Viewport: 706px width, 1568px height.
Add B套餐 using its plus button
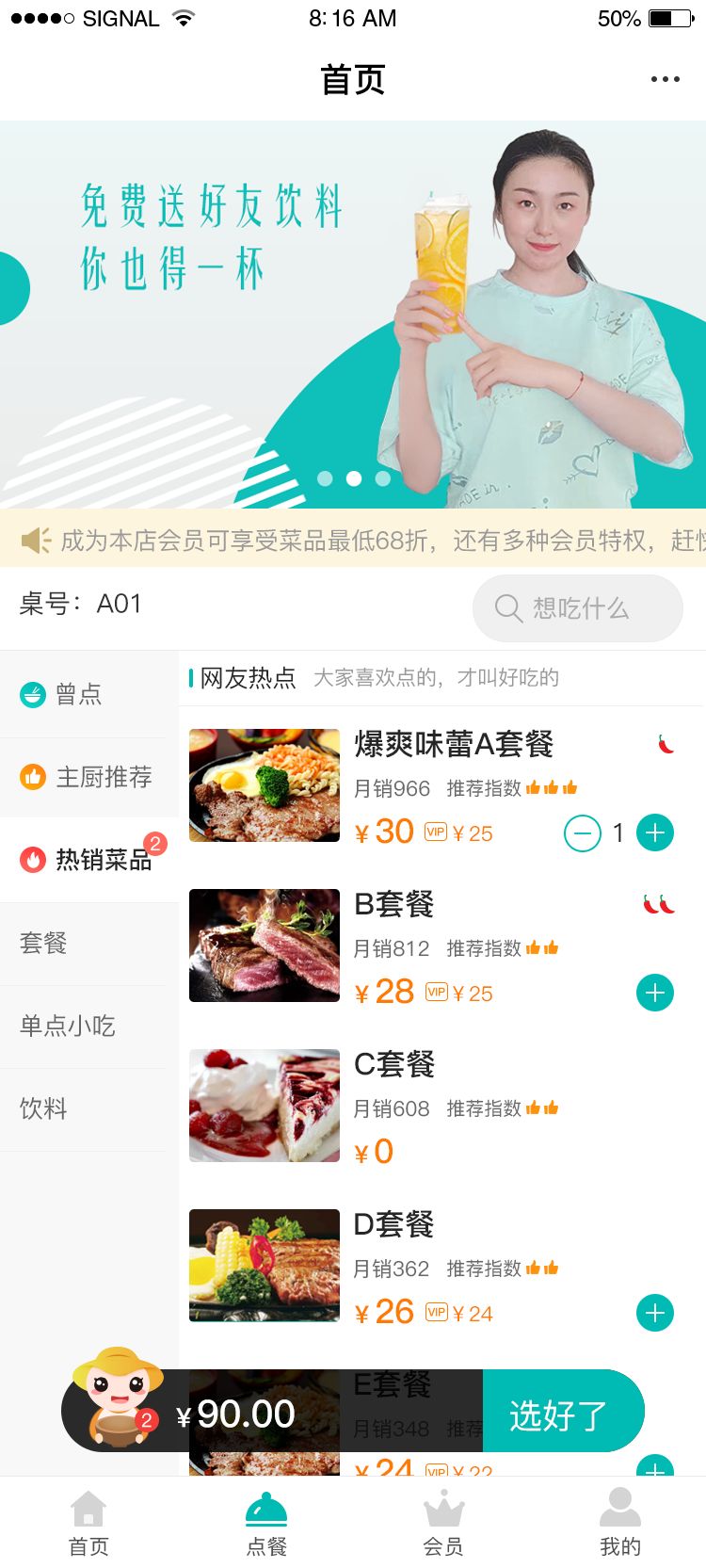[x=655, y=992]
